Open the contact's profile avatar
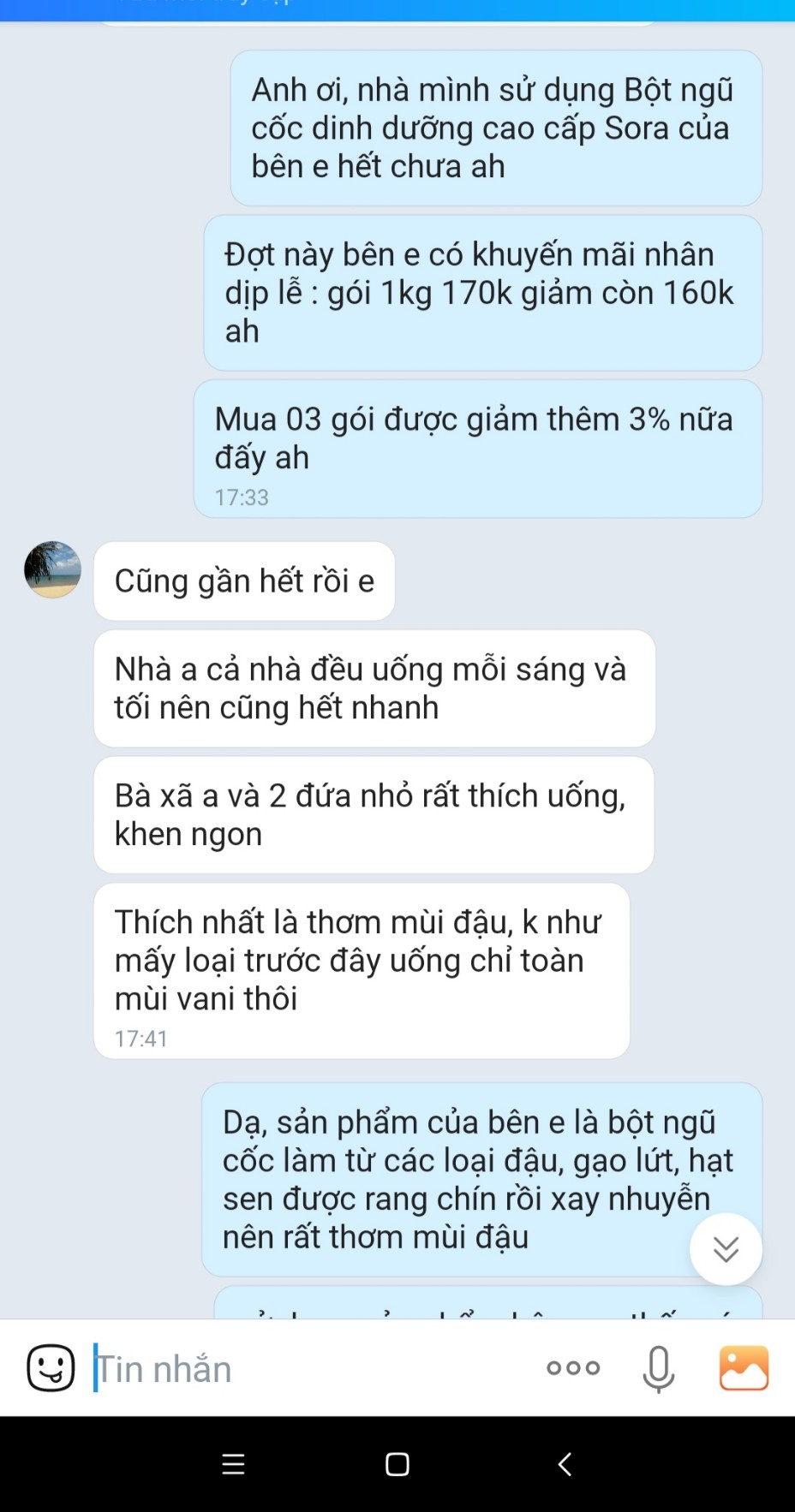Screen dimensions: 795x1512 (x=52, y=569)
